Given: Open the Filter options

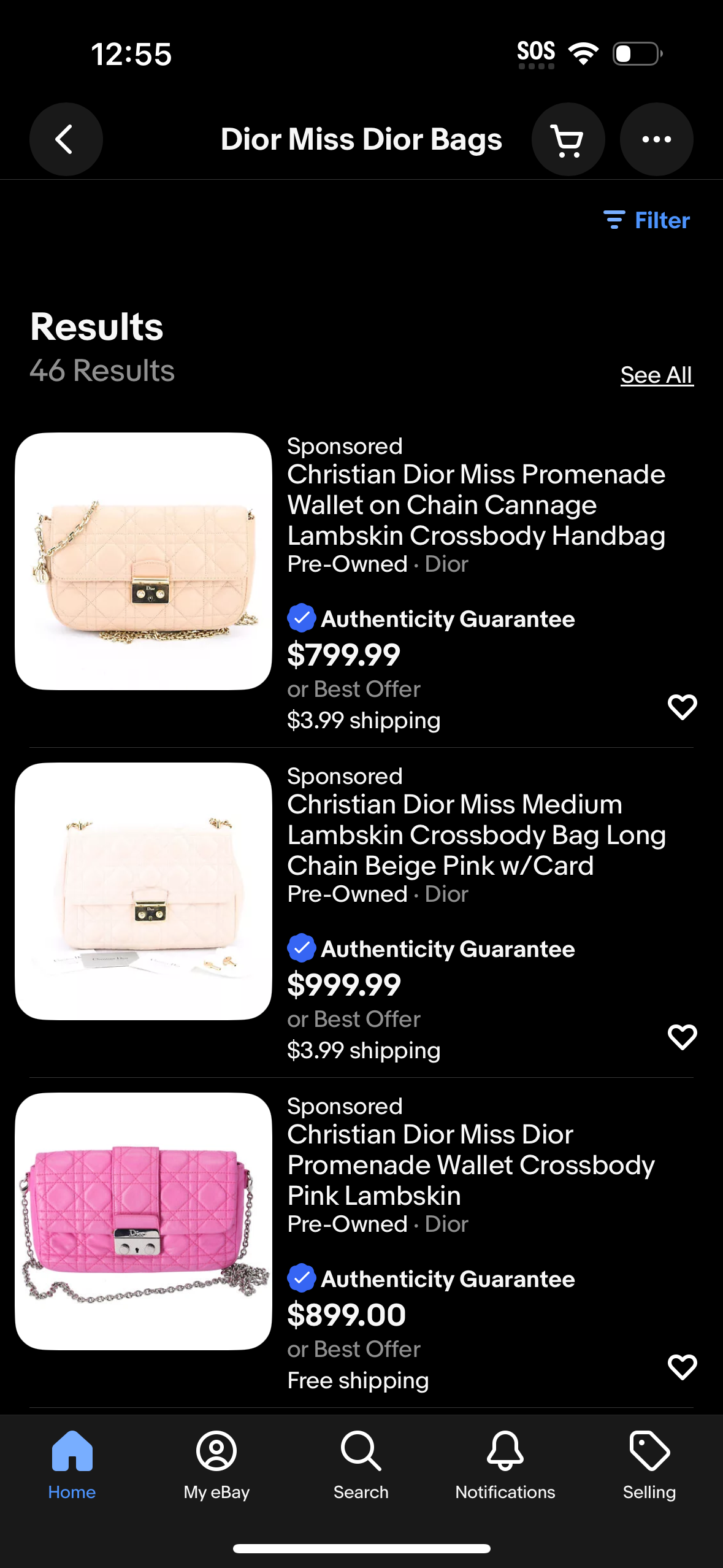Looking at the screenshot, I should coord(648,220).
